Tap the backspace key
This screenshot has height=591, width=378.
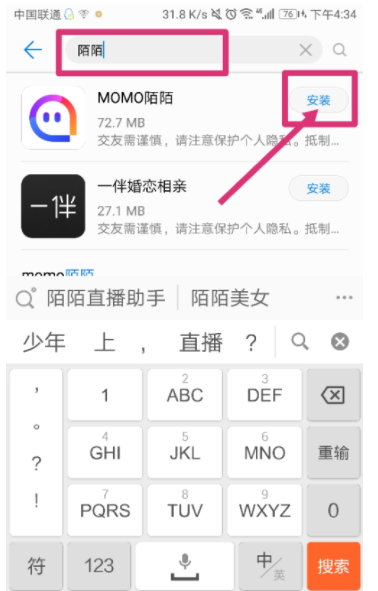(x=333, y=395)
